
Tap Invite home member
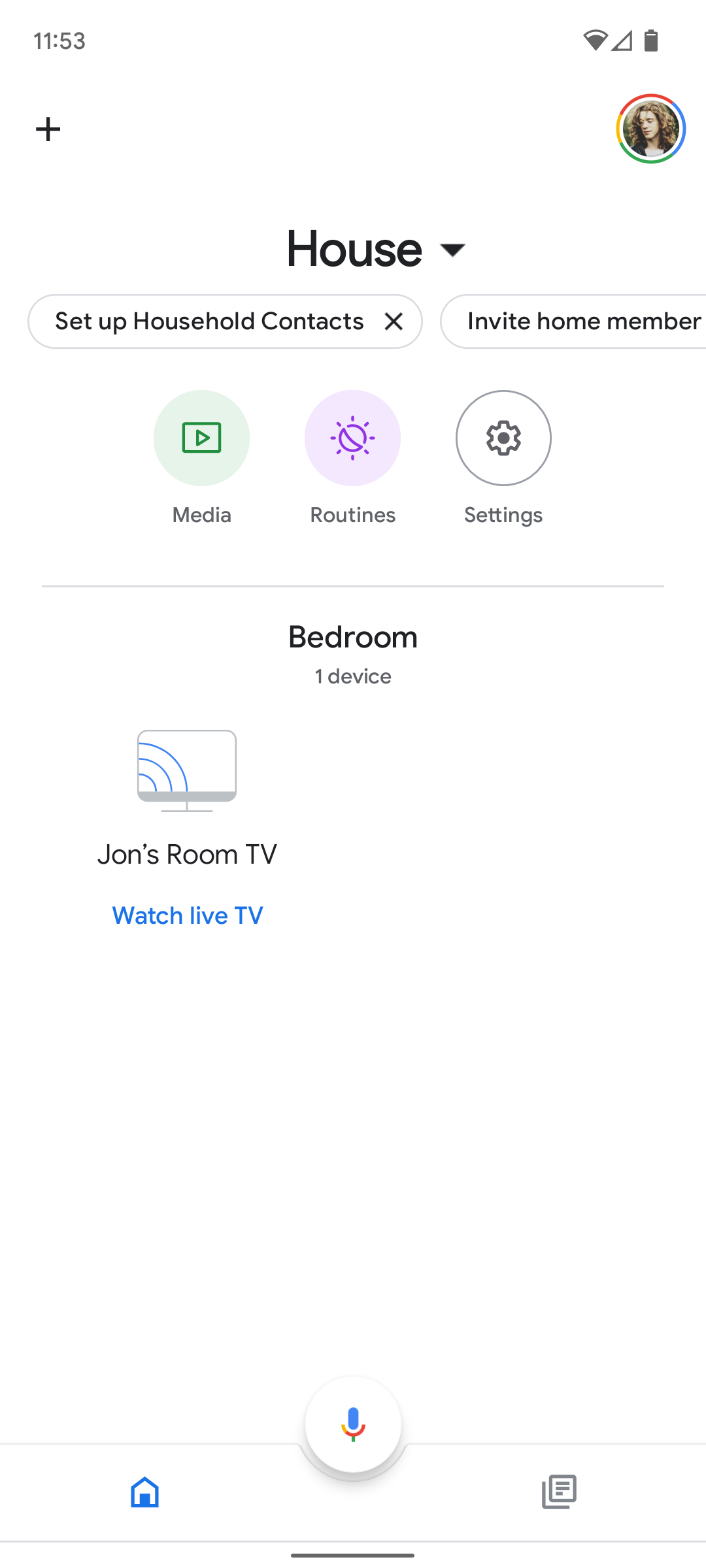[x=580, y=321]
